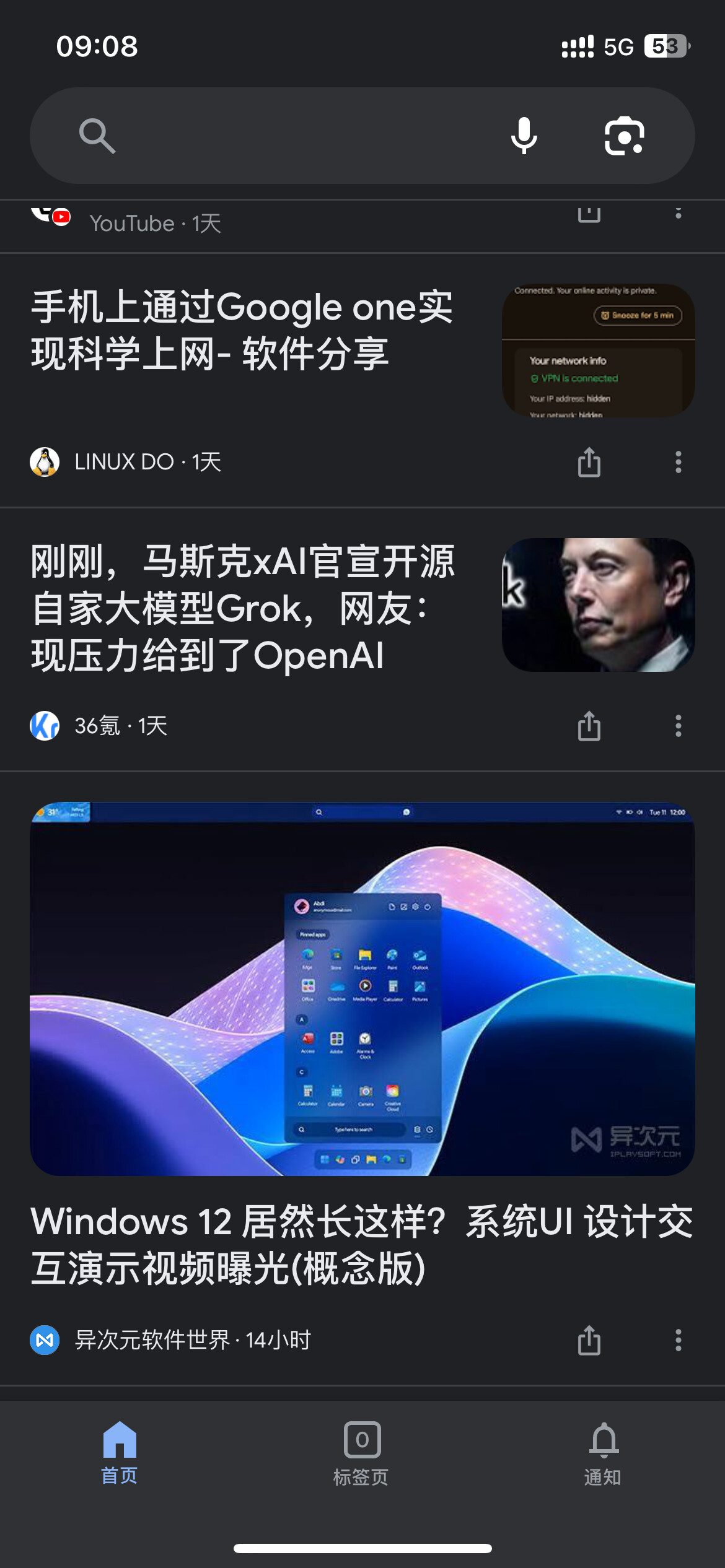The image size is (725, 1568).
Task: Read the 马斯克xAI开源Grok article
Action: click(x=243, y=608)
